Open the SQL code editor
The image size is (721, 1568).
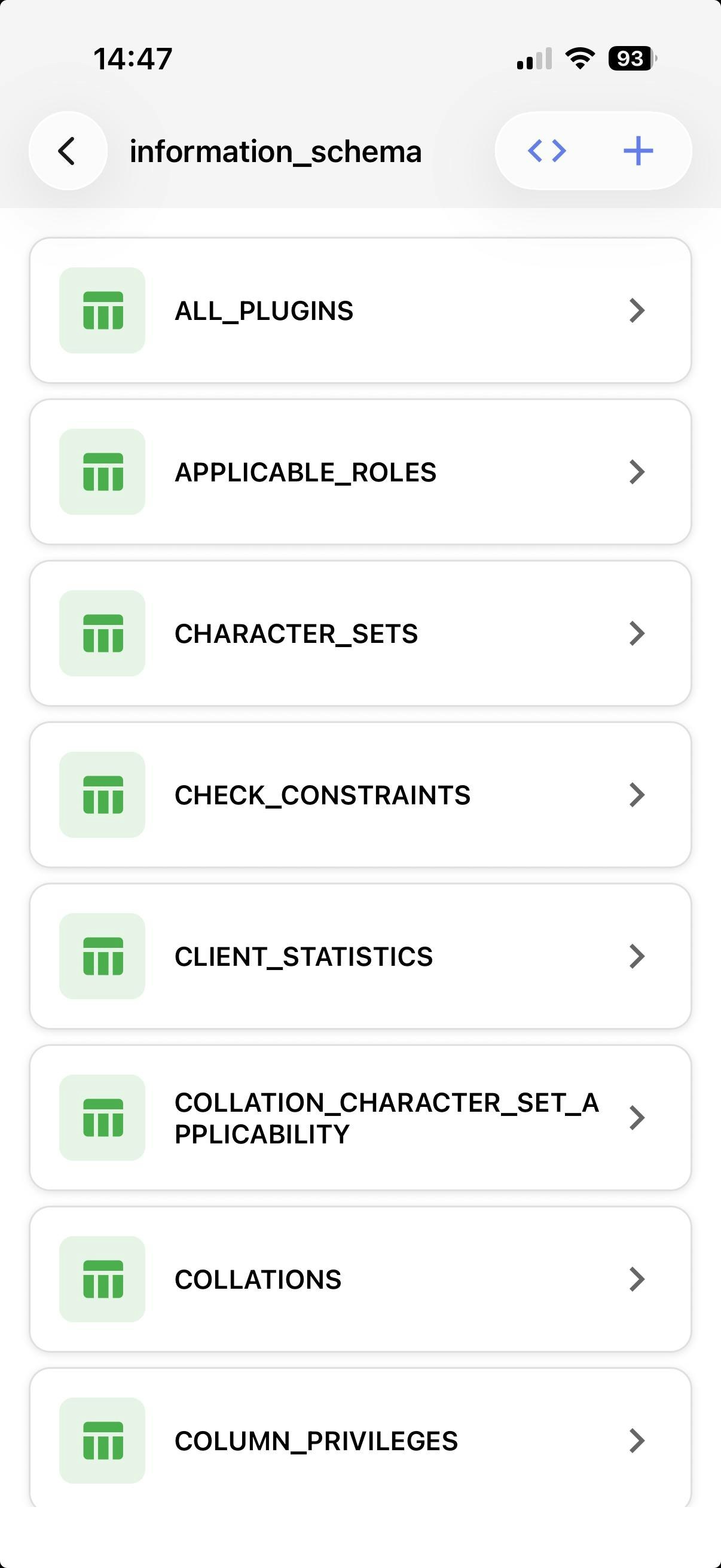point(546,150)
